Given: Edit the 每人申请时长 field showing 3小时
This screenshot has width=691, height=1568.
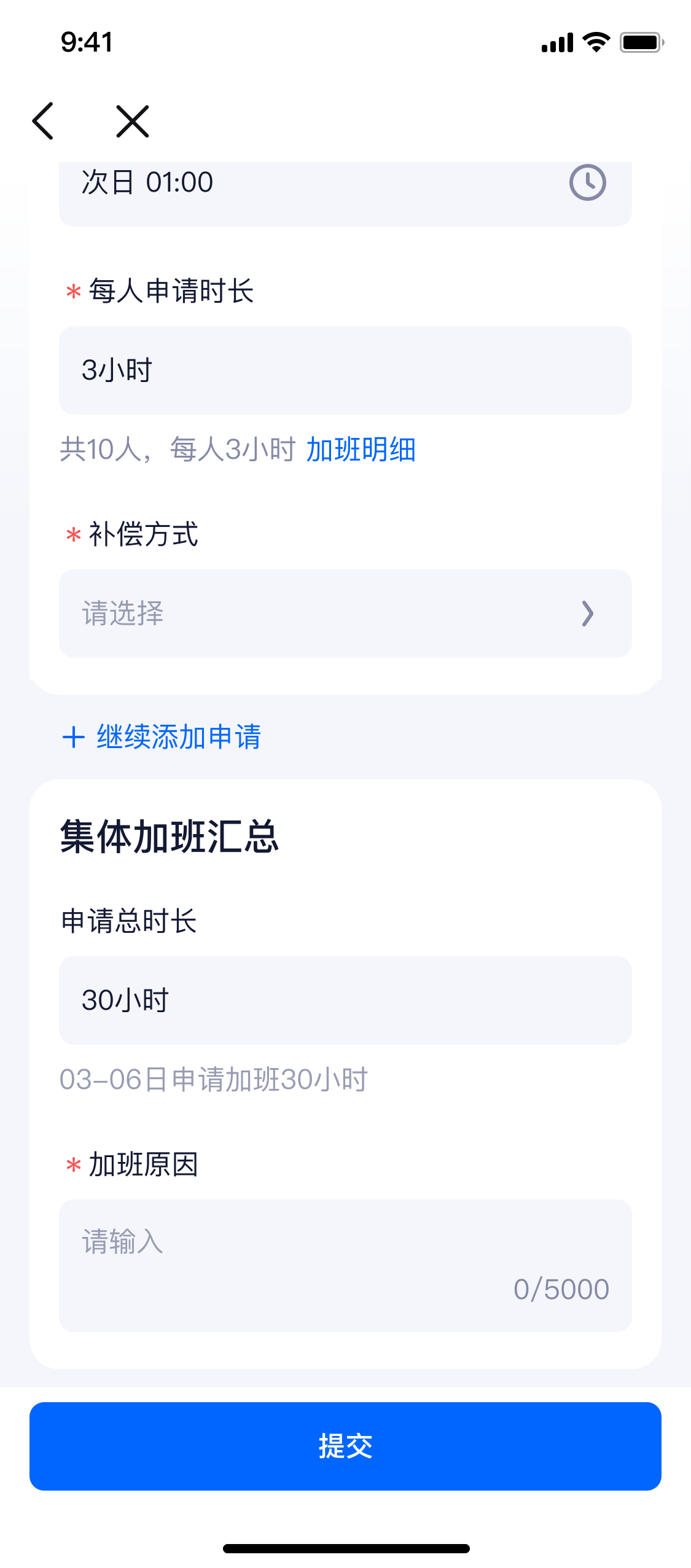Looking at the screenshot, I should tap(345, 370).
